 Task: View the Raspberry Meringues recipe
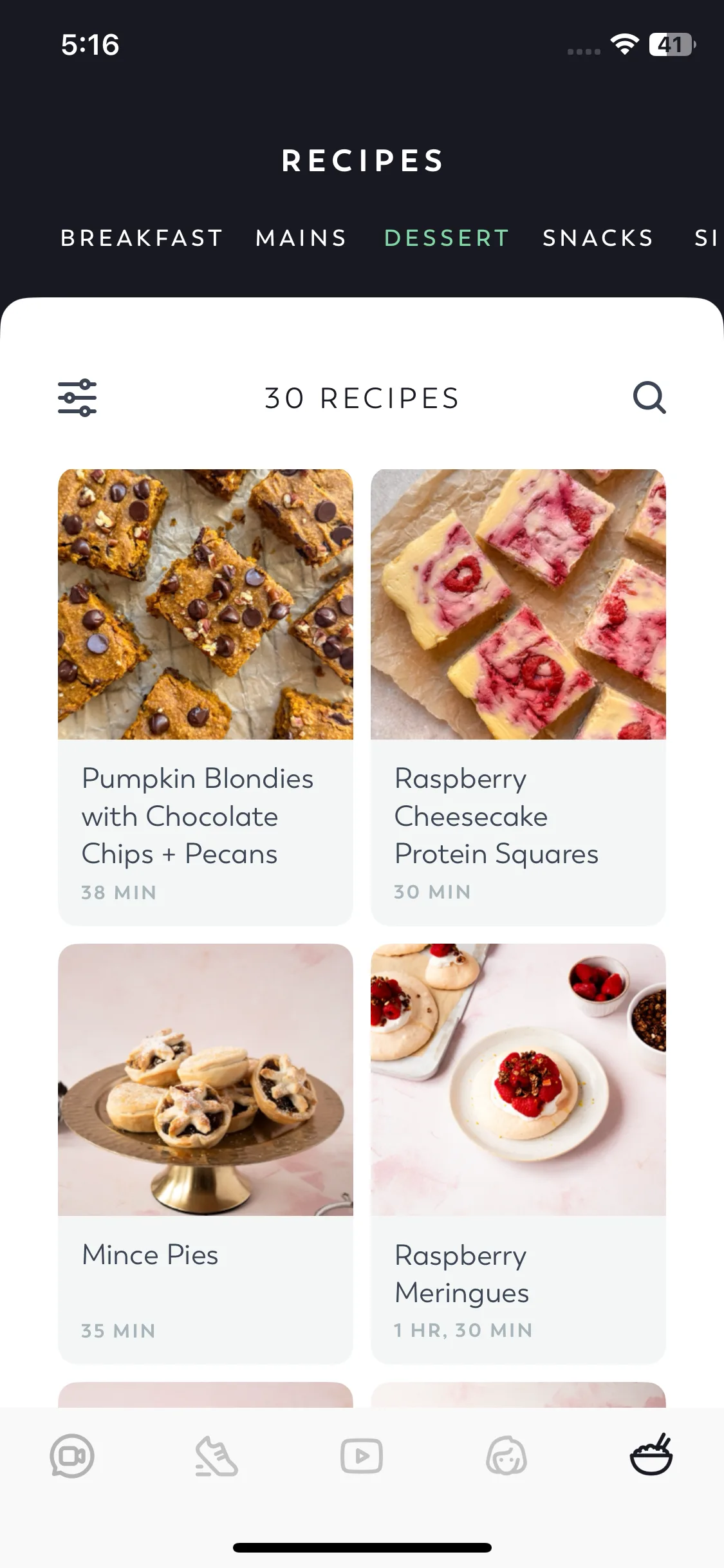[x=518, y=1152]
